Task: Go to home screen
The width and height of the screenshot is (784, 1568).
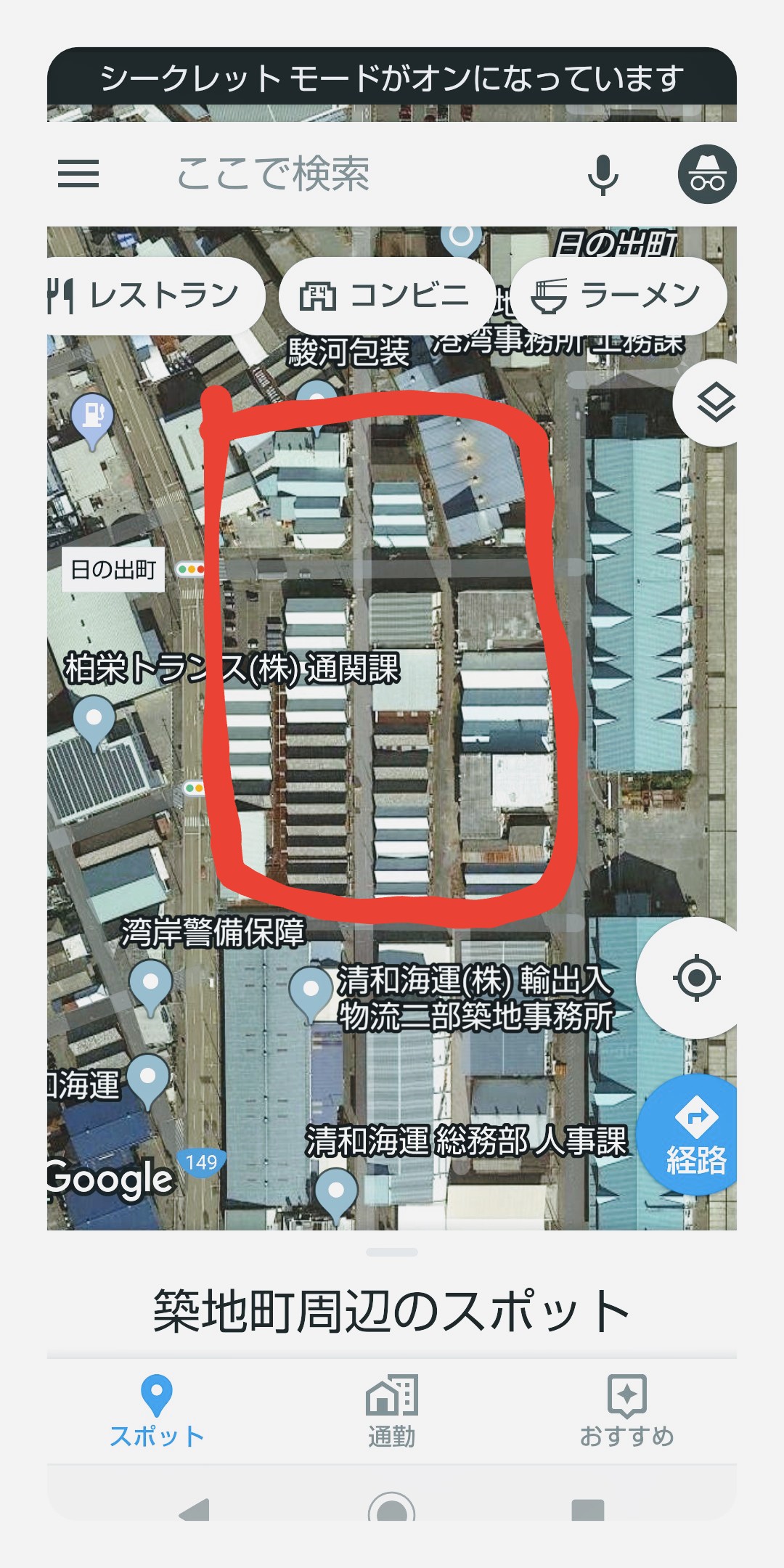Action: tap(392, 1510)
